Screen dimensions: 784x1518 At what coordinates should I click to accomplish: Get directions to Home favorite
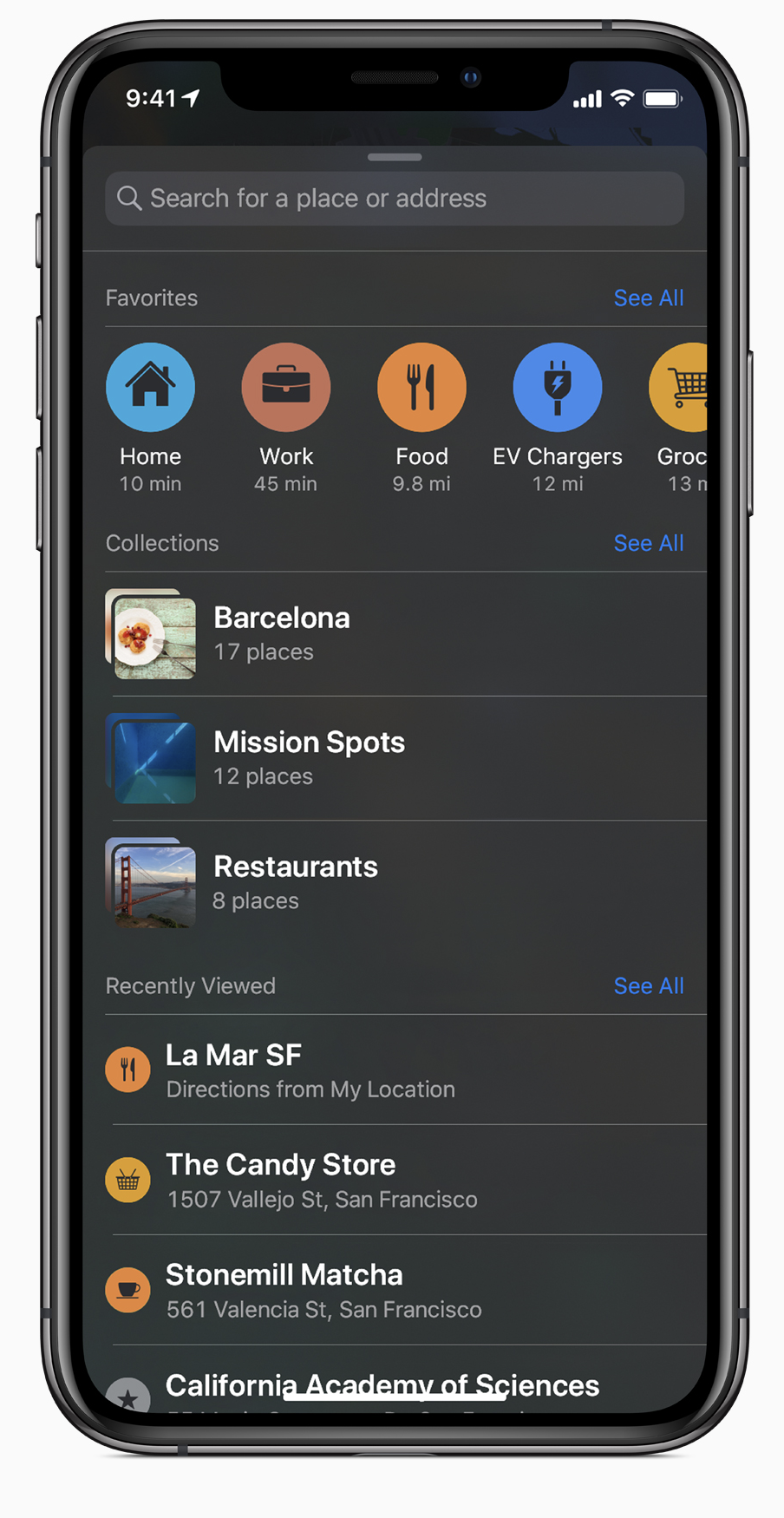[x=150, y=388]
